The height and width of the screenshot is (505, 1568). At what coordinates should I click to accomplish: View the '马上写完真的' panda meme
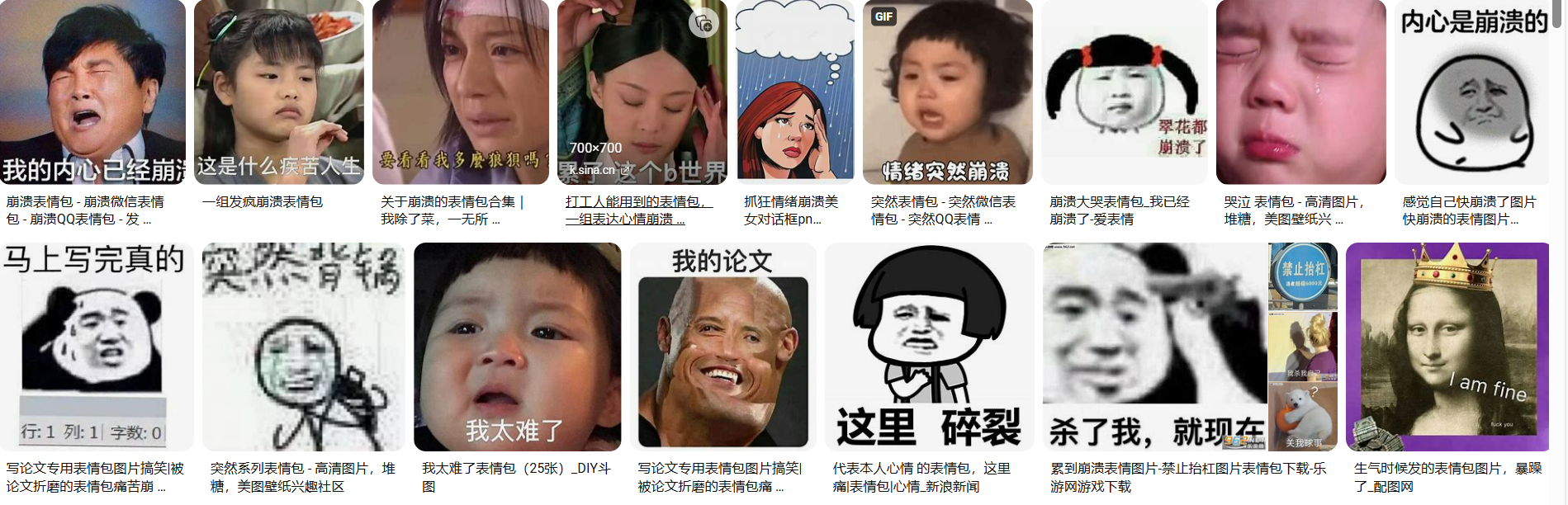tap(96, 347)
